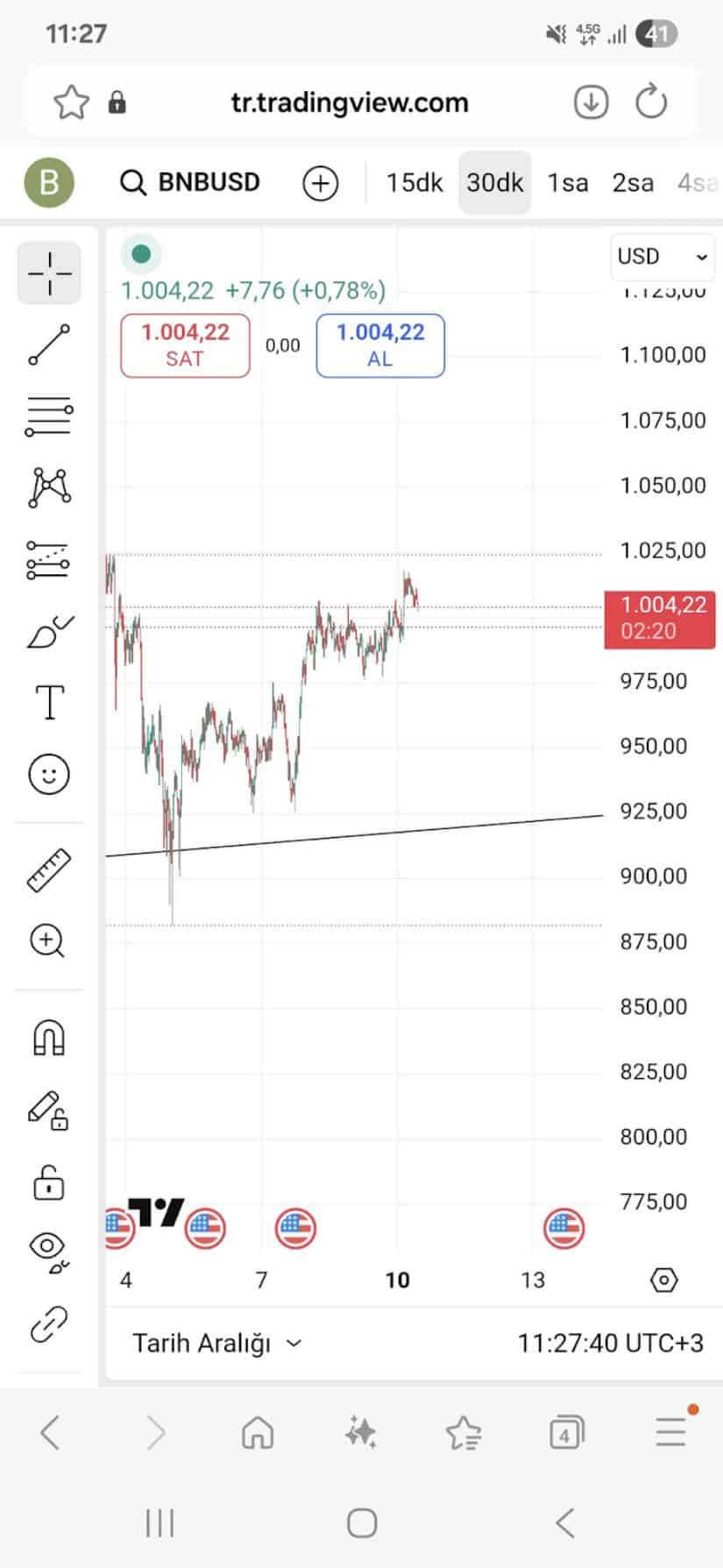Switch to the 15dk timeframe
The image size is (723, 1568).
[x=413, y=182]
